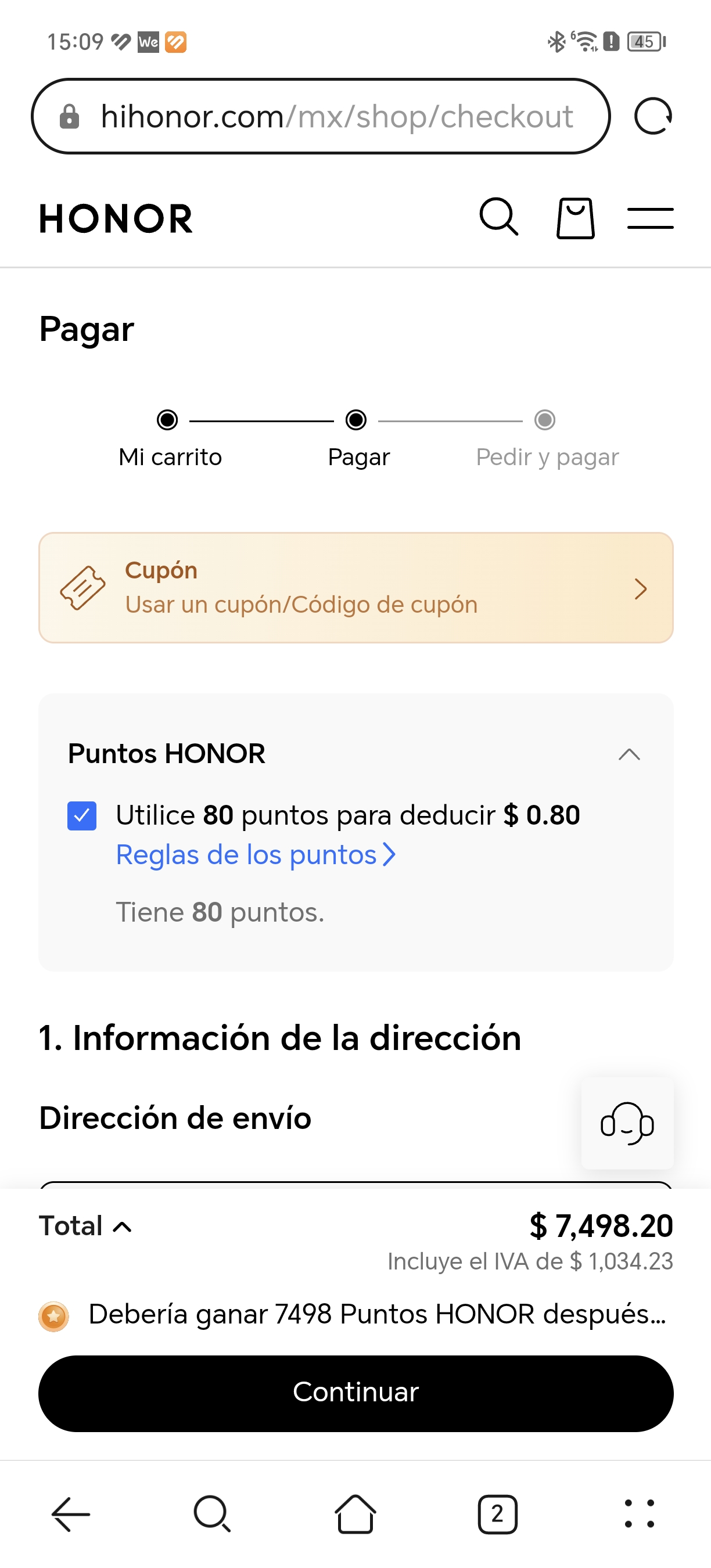The width and height of the screenshot is (711, 1568).
Task: Expand the Total price breakdown
Action: [86, 1226]
